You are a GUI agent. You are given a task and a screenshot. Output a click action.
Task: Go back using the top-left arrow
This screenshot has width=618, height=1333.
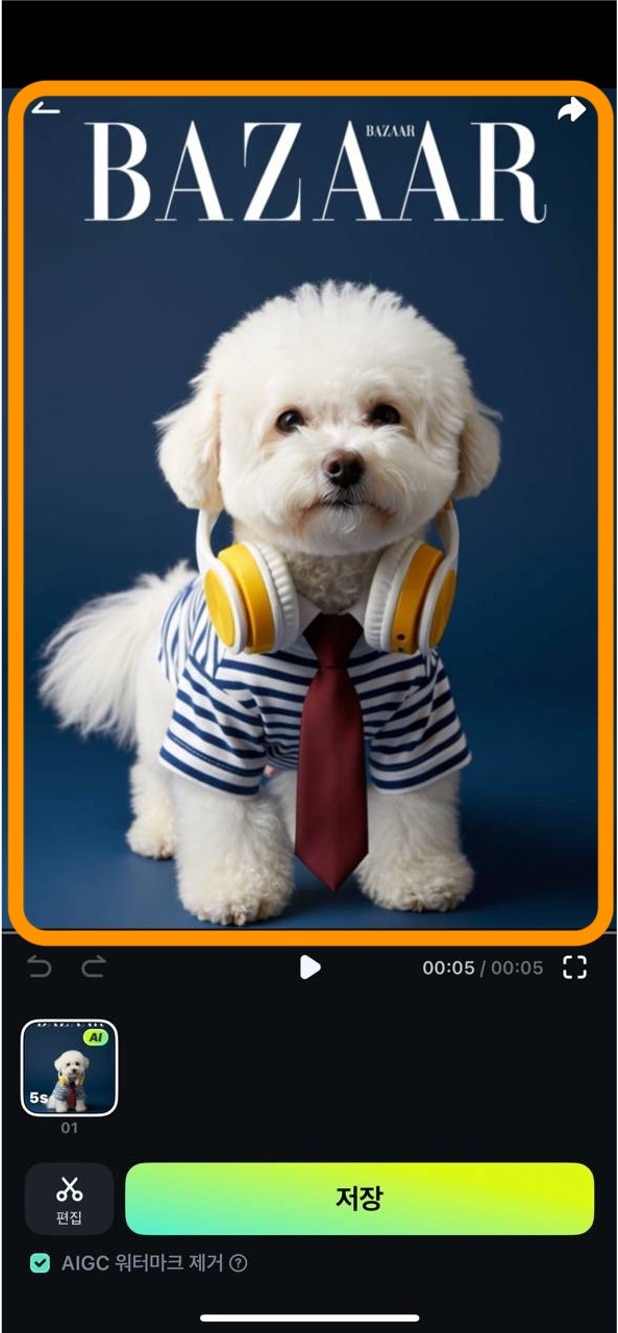[45, 108]
